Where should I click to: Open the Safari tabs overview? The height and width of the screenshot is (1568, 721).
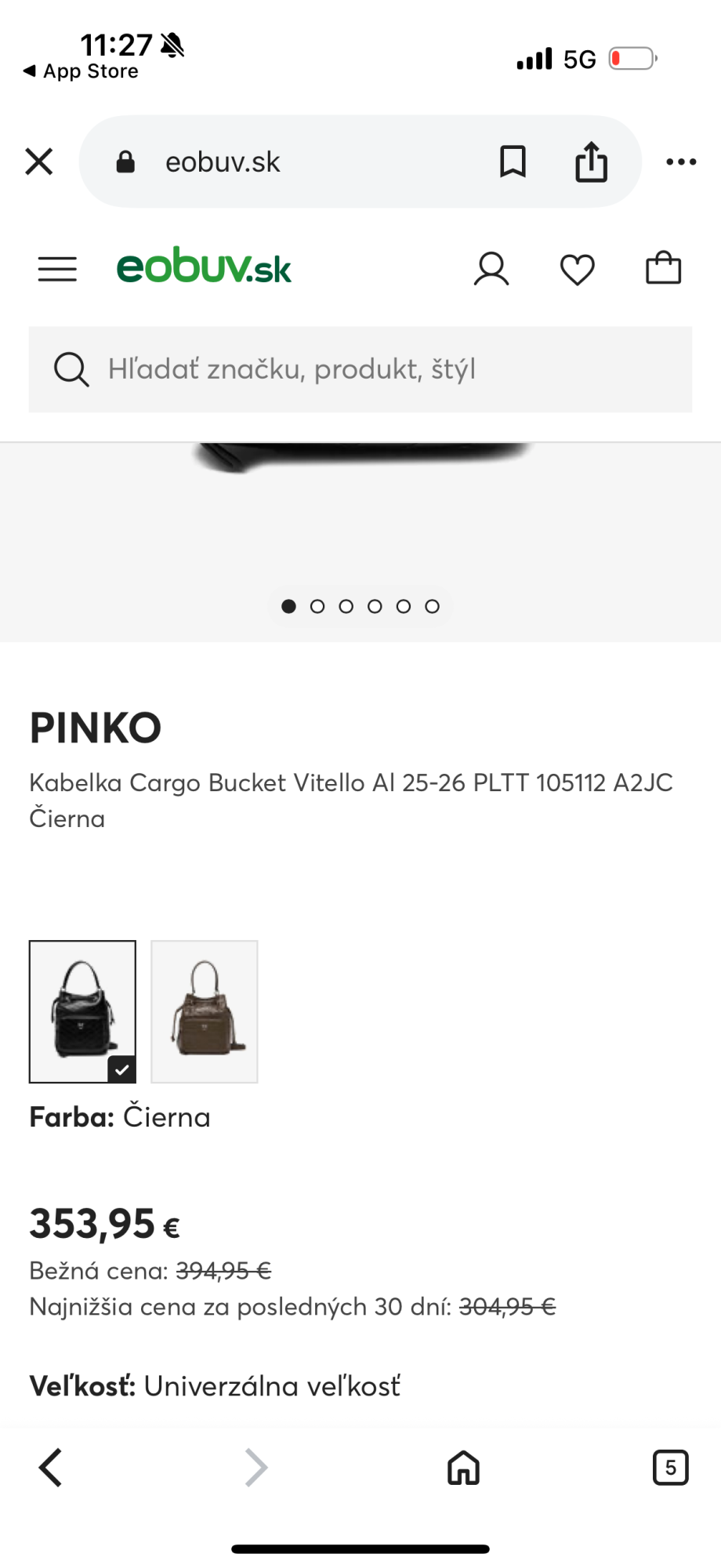coord(670,1468)
